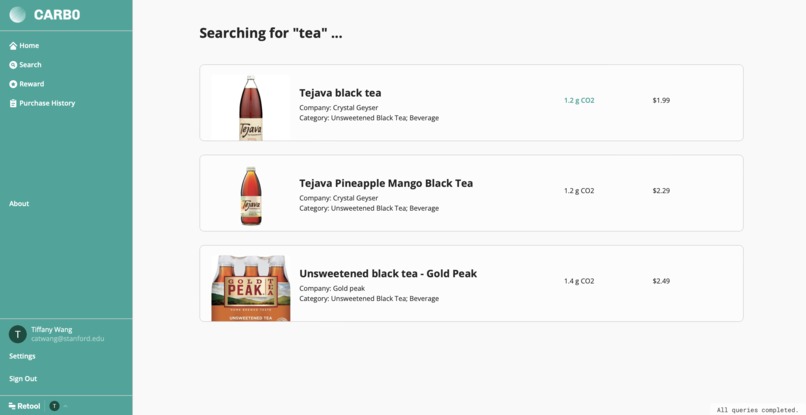Open Search from the sidebar
The height and width of the screenshot is (415, 806).
click(30, 65)
